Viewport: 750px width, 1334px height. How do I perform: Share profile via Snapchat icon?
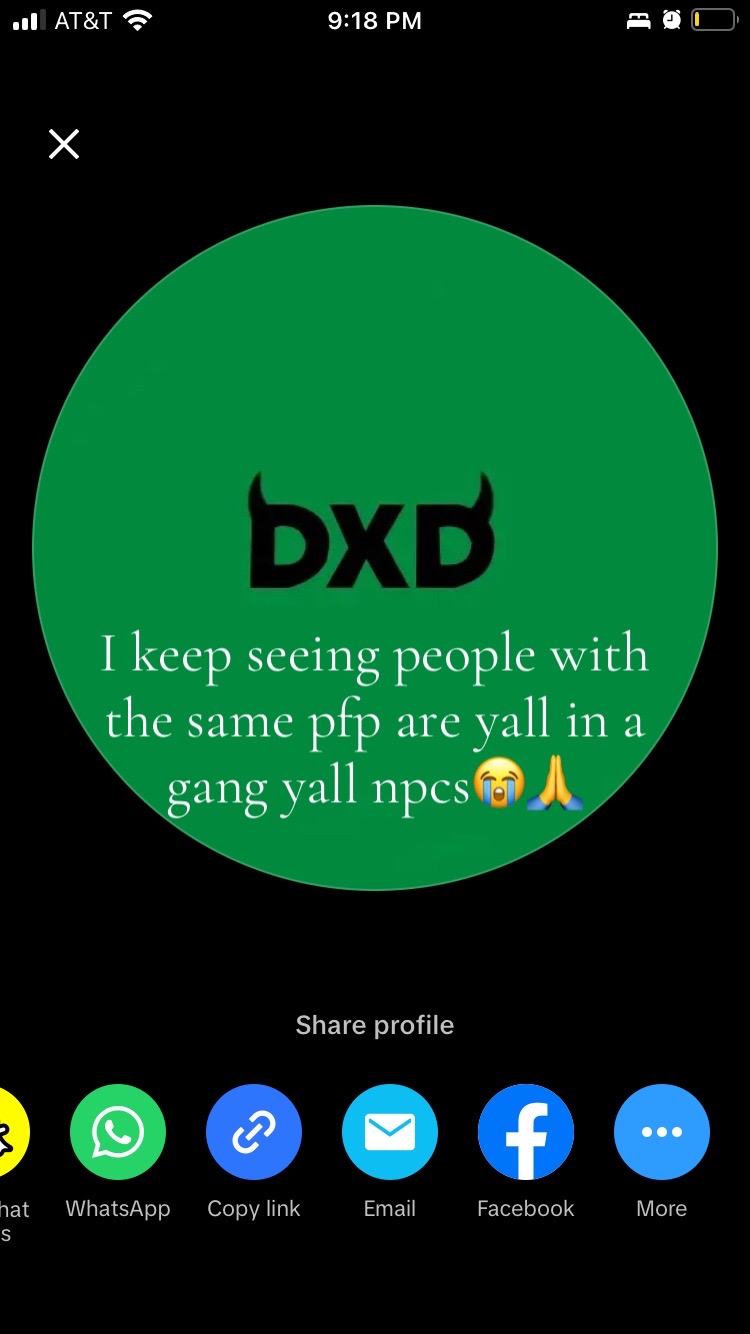click(12, 1132)
